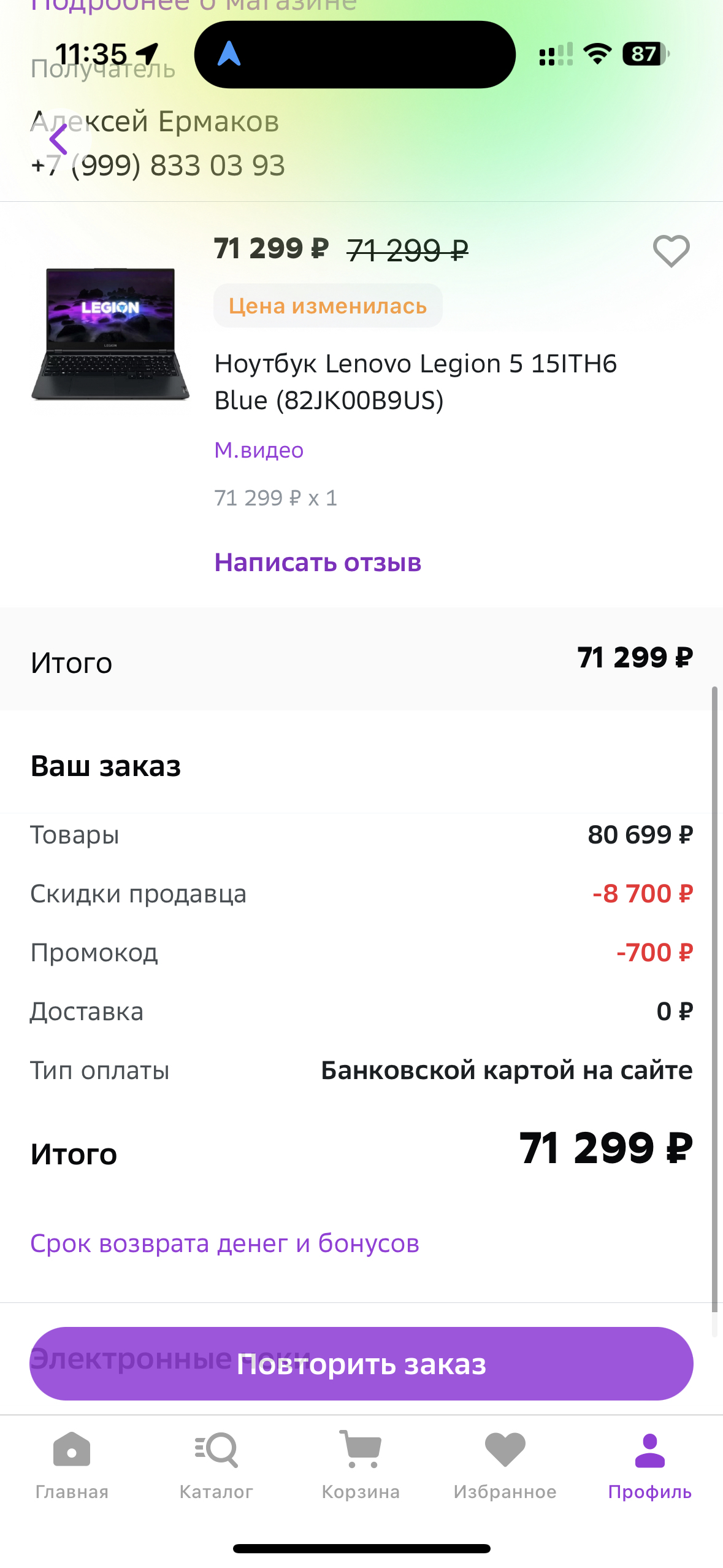
Task: Open the Lenovo Legion 5 laptop image
Action: [x=110, y=334]
